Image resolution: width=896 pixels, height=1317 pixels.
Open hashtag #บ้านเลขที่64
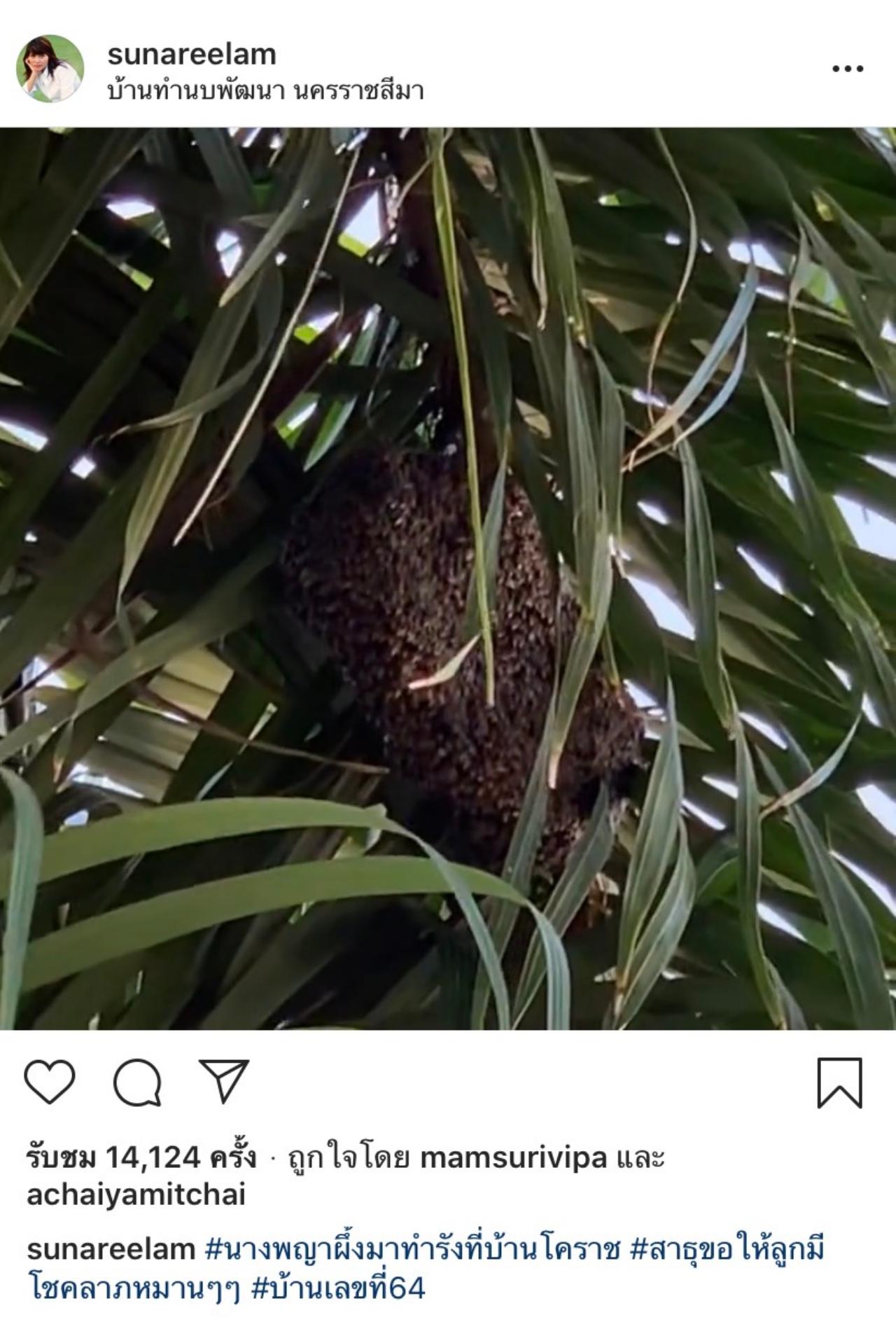(x=338, y=1288)
